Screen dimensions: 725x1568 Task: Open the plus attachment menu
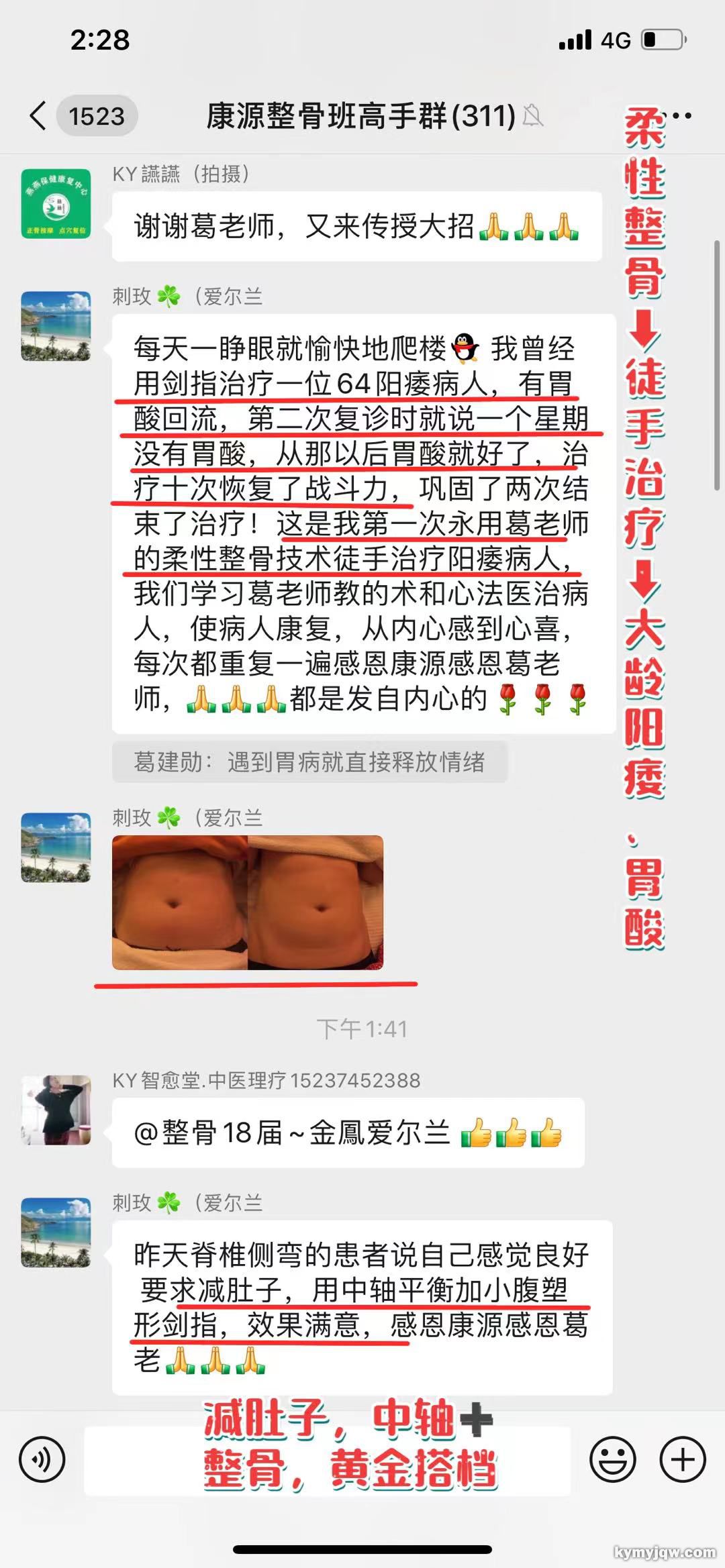682,1459
